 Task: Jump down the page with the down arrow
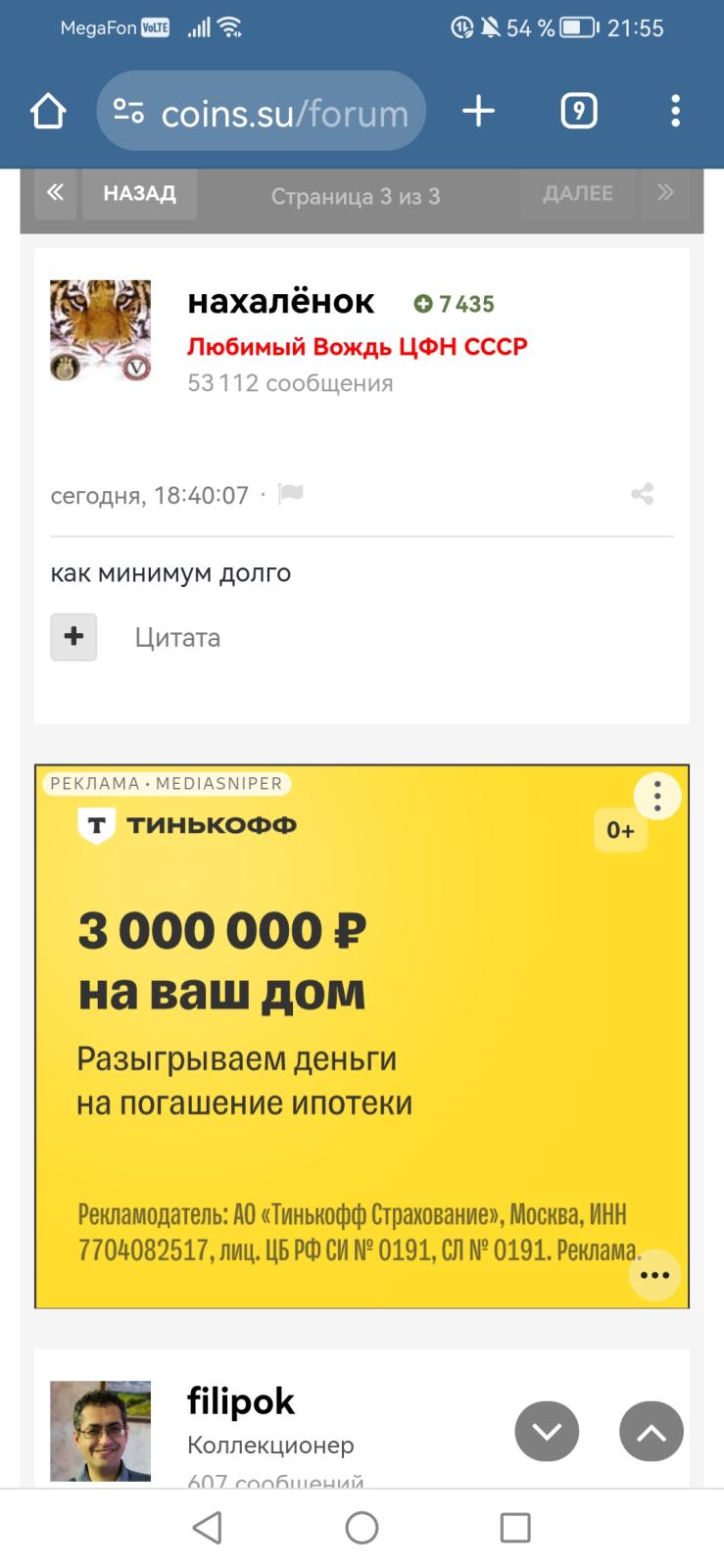547,1432
